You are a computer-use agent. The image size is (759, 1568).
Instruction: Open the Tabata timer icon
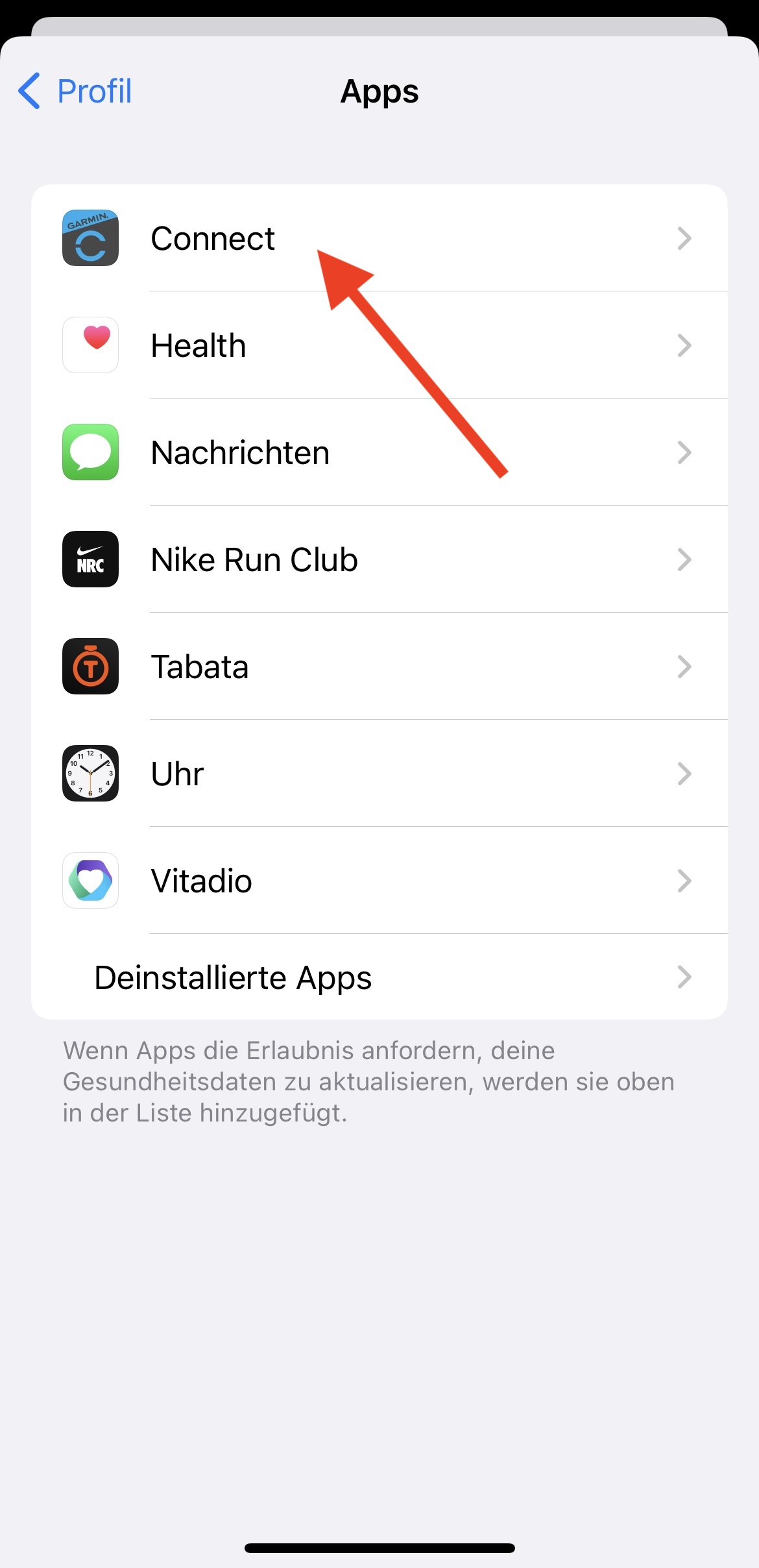pos(90,667)
